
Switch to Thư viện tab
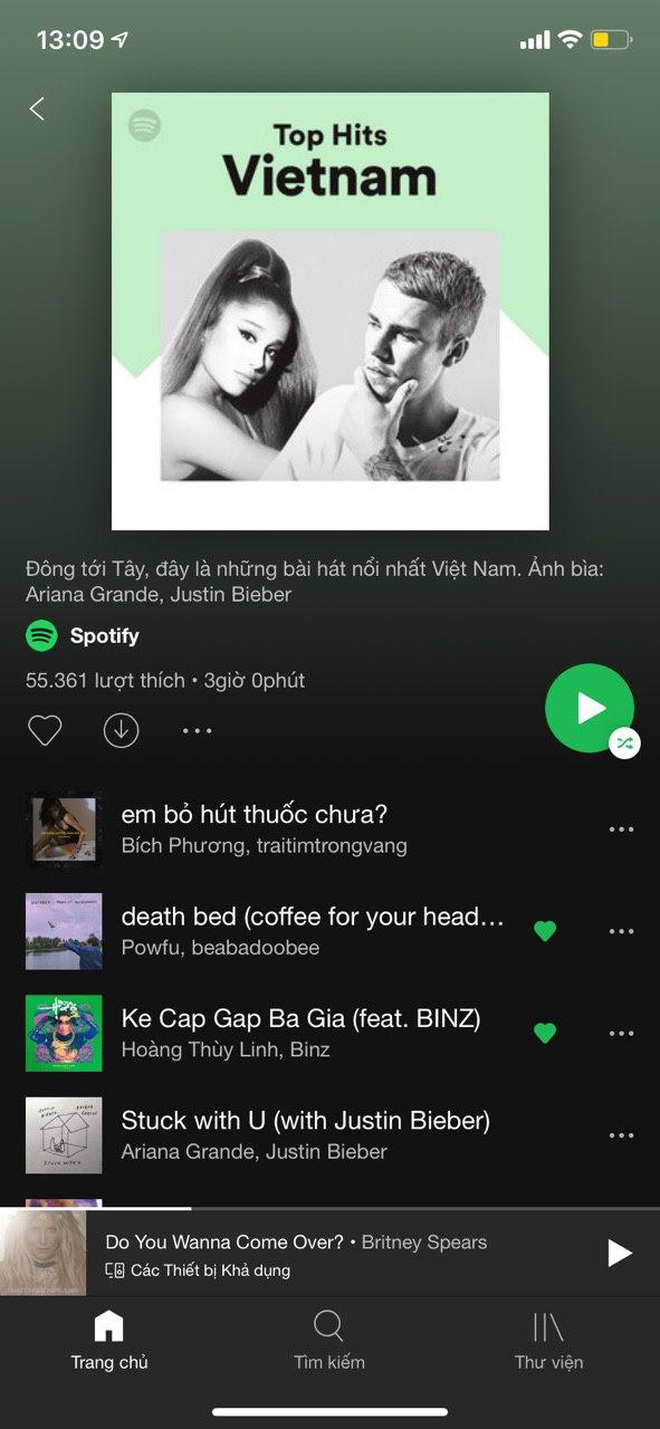pyautogui.click(x=548, y=1340)
